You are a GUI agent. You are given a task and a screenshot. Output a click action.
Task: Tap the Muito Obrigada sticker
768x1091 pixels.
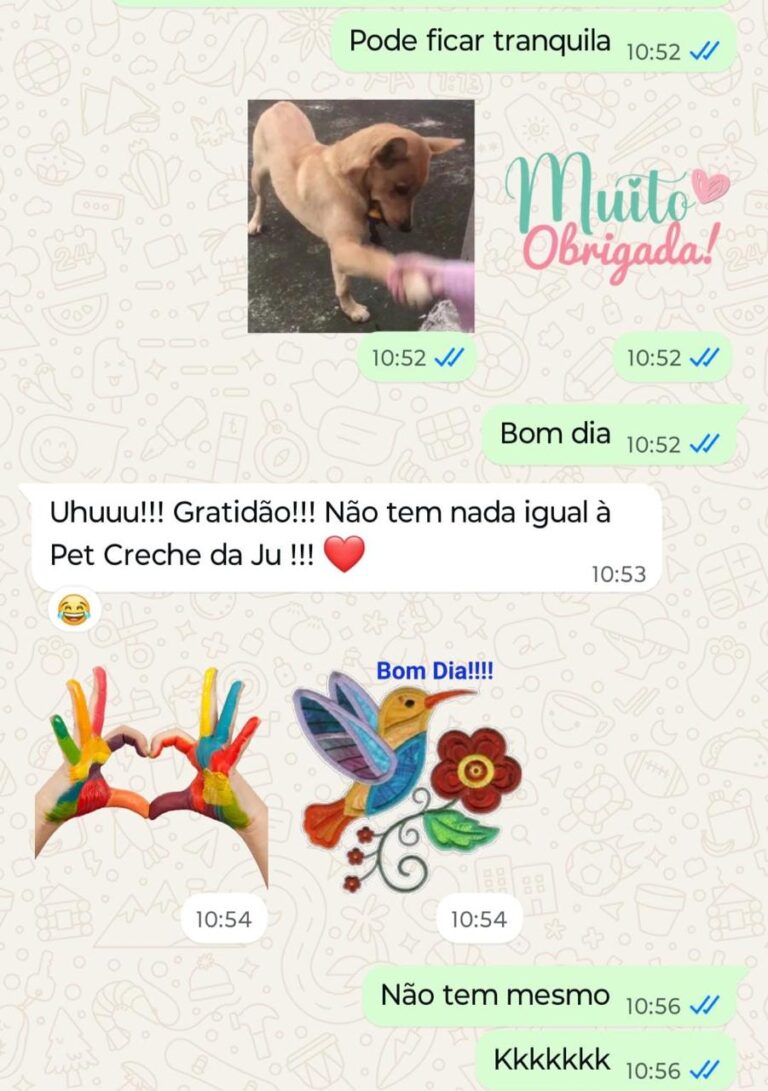617,217
